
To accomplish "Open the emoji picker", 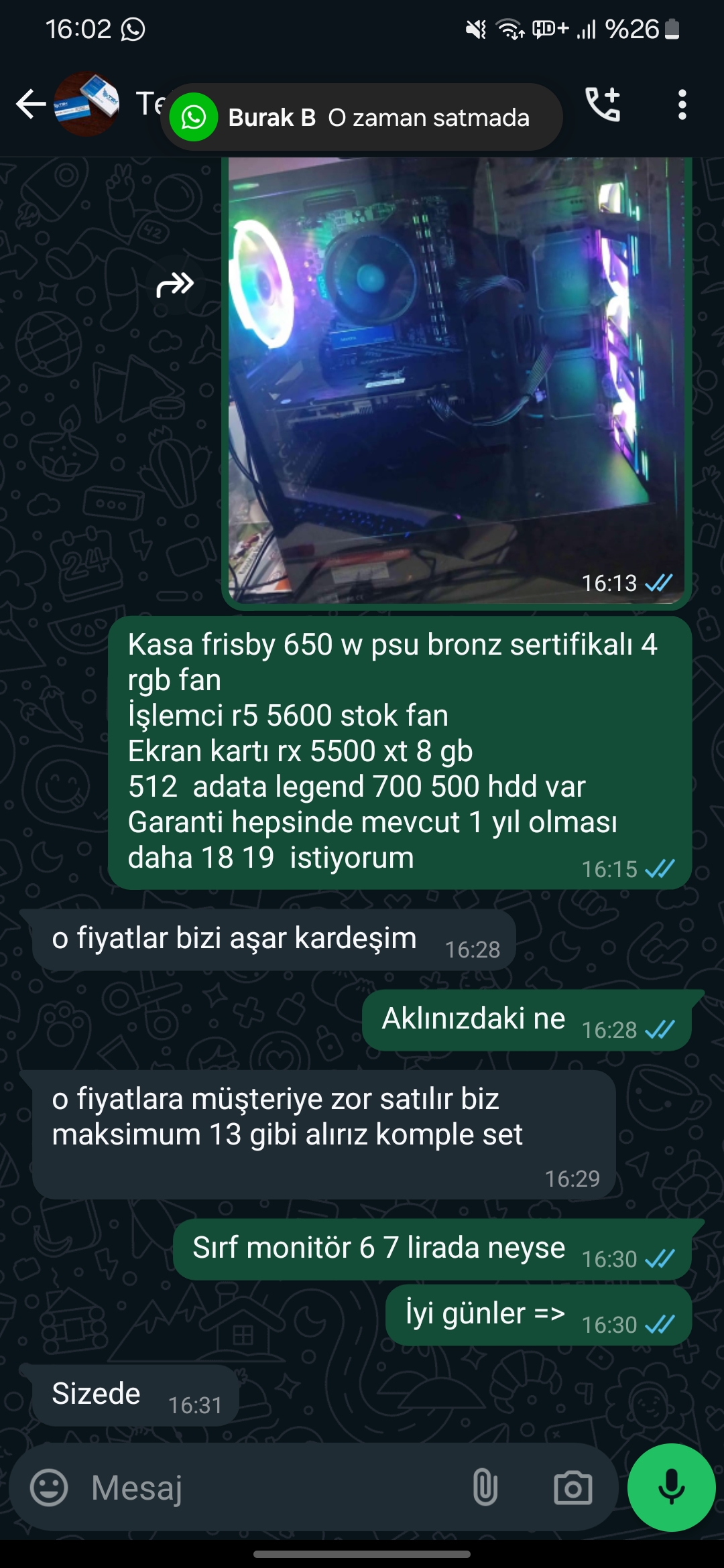I will (x=49, y=1488).
